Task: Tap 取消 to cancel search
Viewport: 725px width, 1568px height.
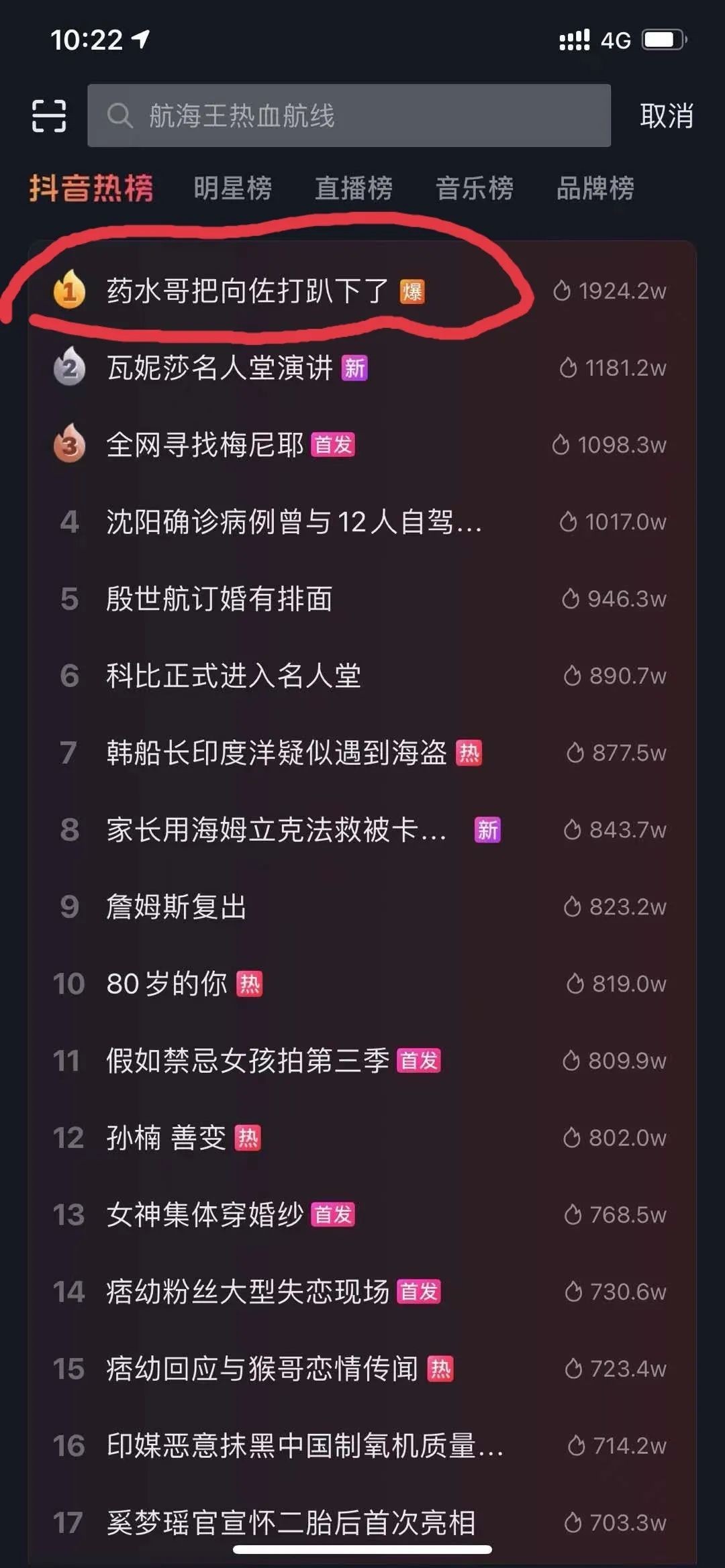Action: point(666,115)
